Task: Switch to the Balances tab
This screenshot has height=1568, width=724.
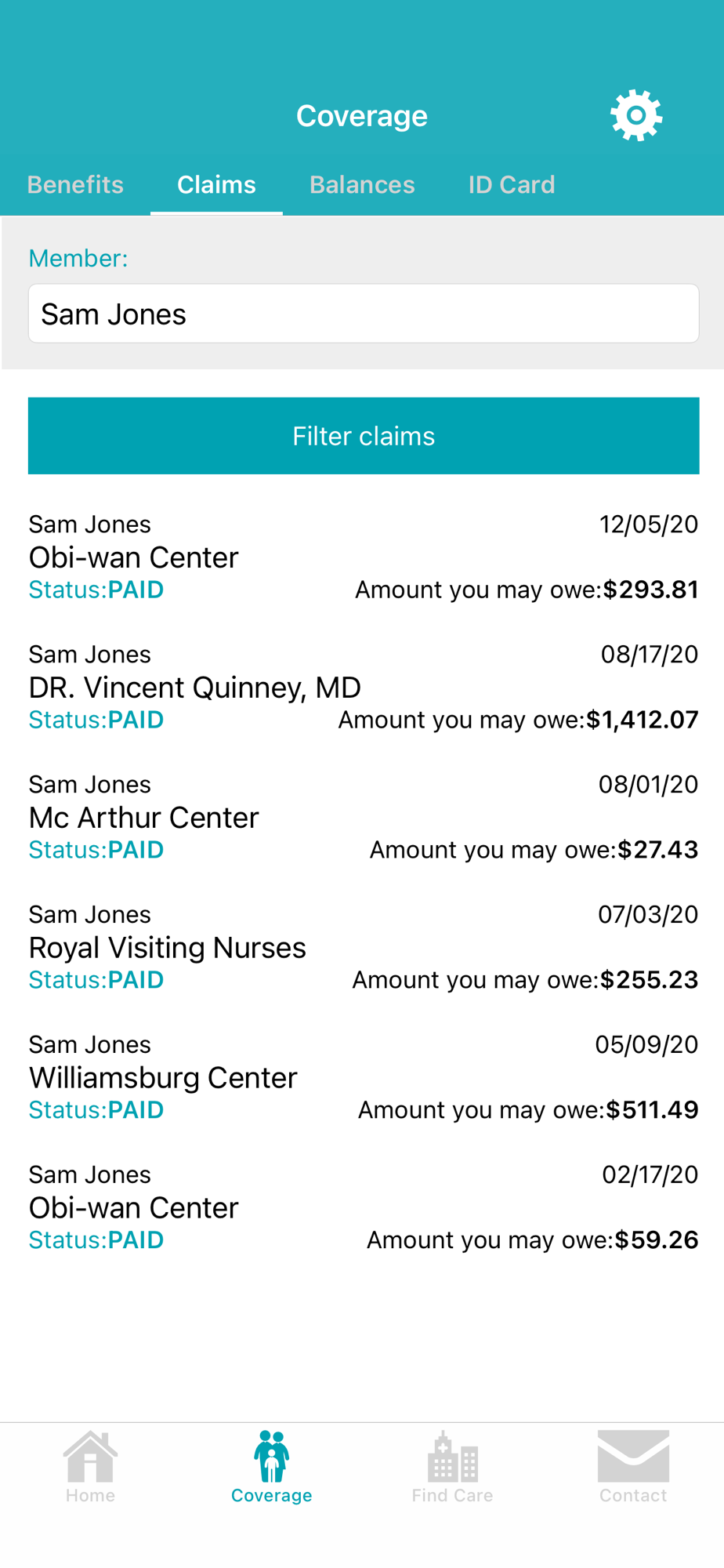Action: click(x=362, y=185)
